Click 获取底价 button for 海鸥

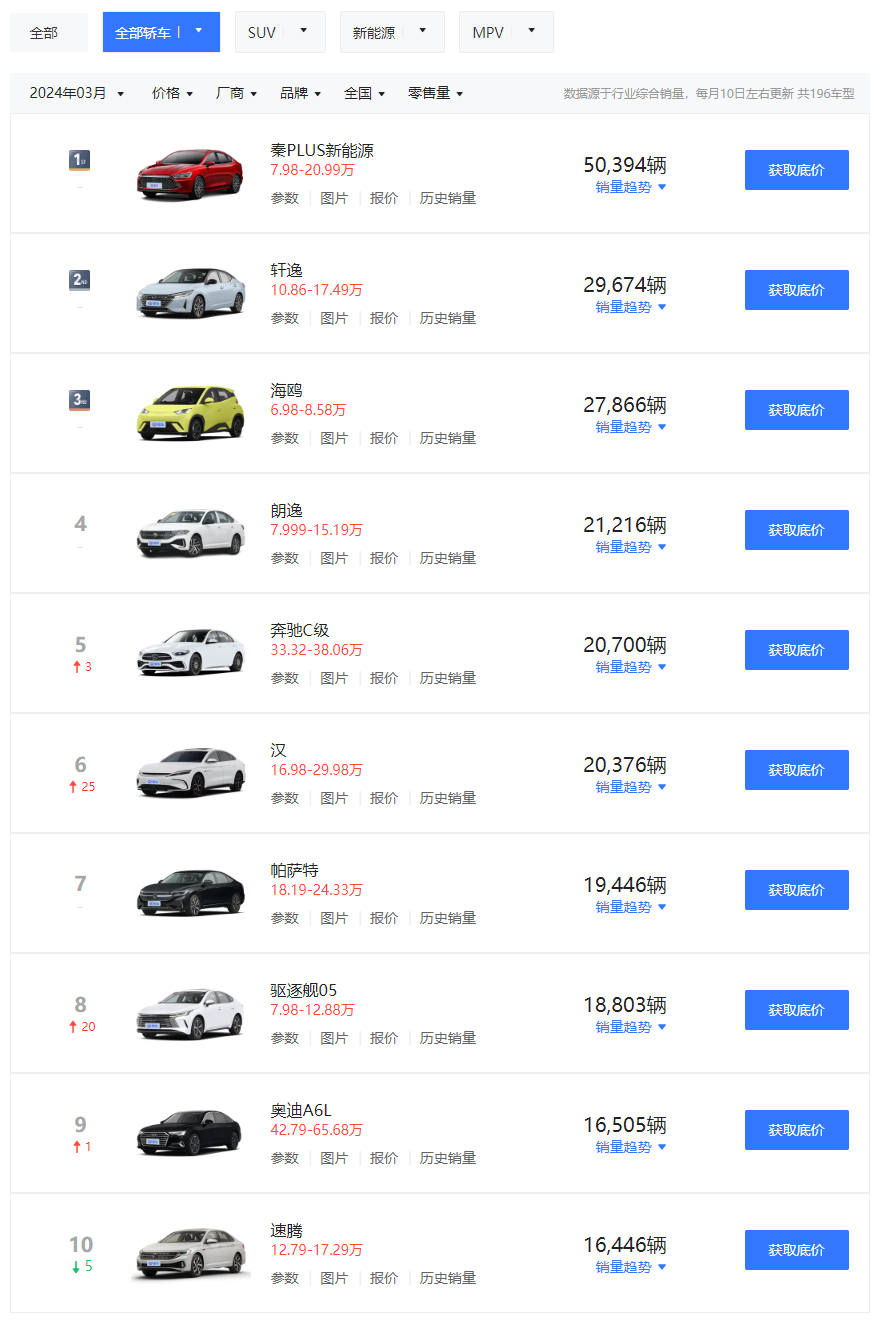[796, 410]
